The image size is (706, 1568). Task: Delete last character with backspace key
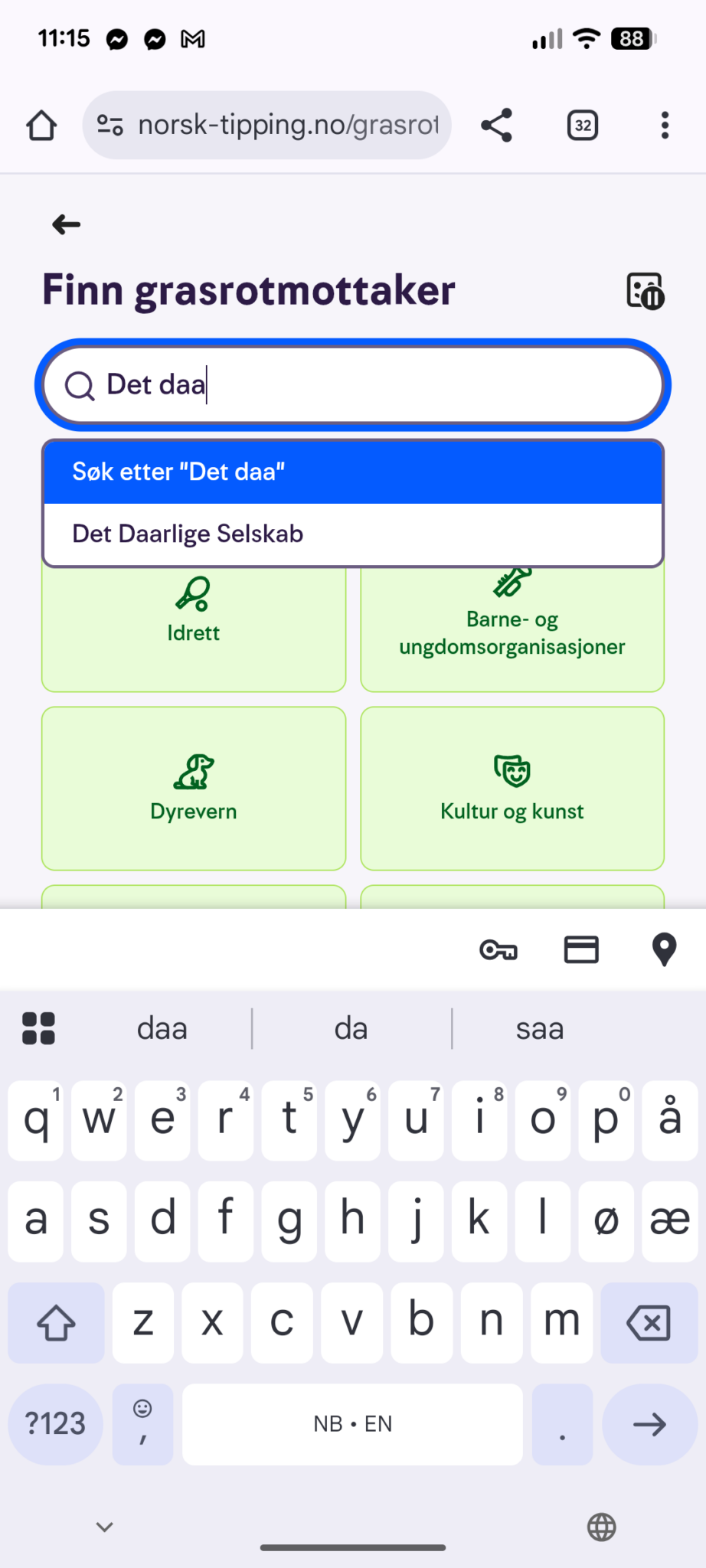click(648, 1322)
